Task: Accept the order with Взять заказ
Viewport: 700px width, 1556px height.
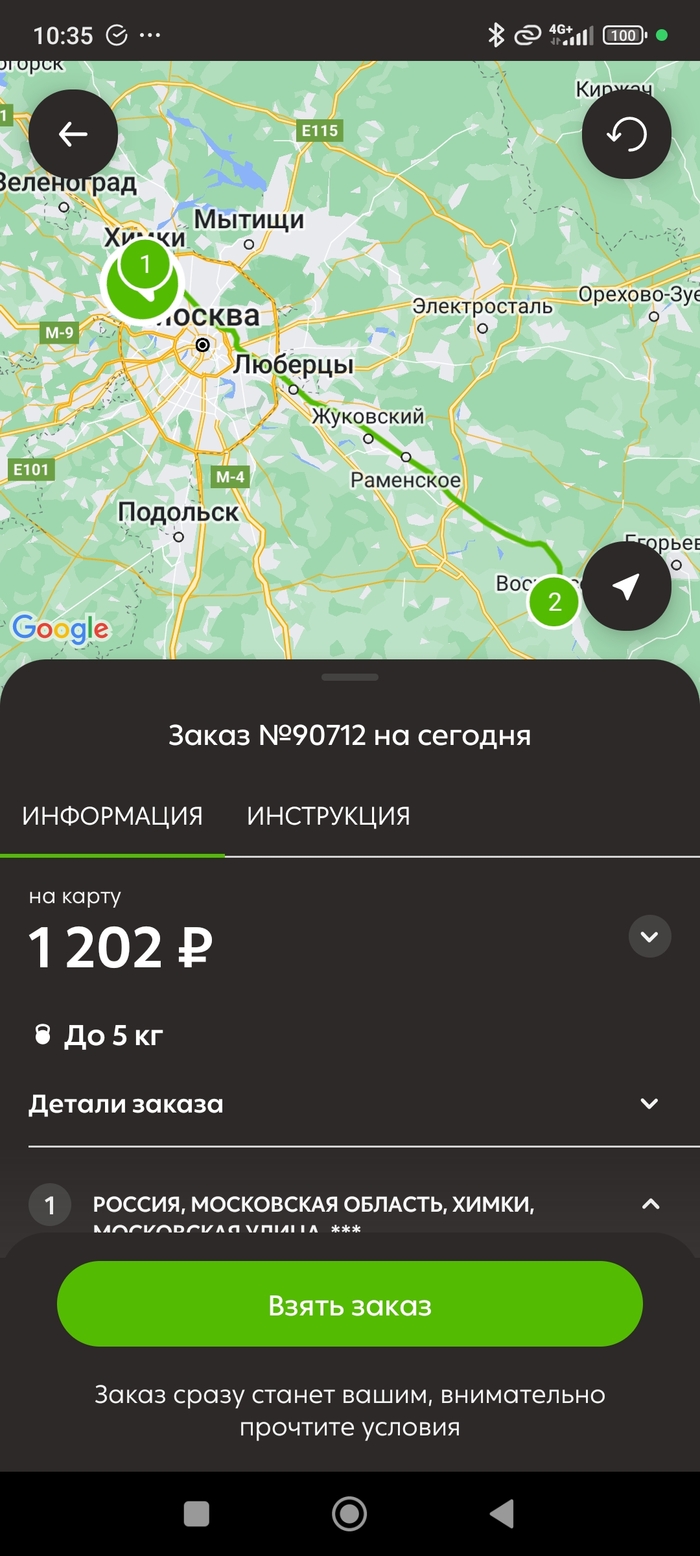Action: (x=350, y=1304)
